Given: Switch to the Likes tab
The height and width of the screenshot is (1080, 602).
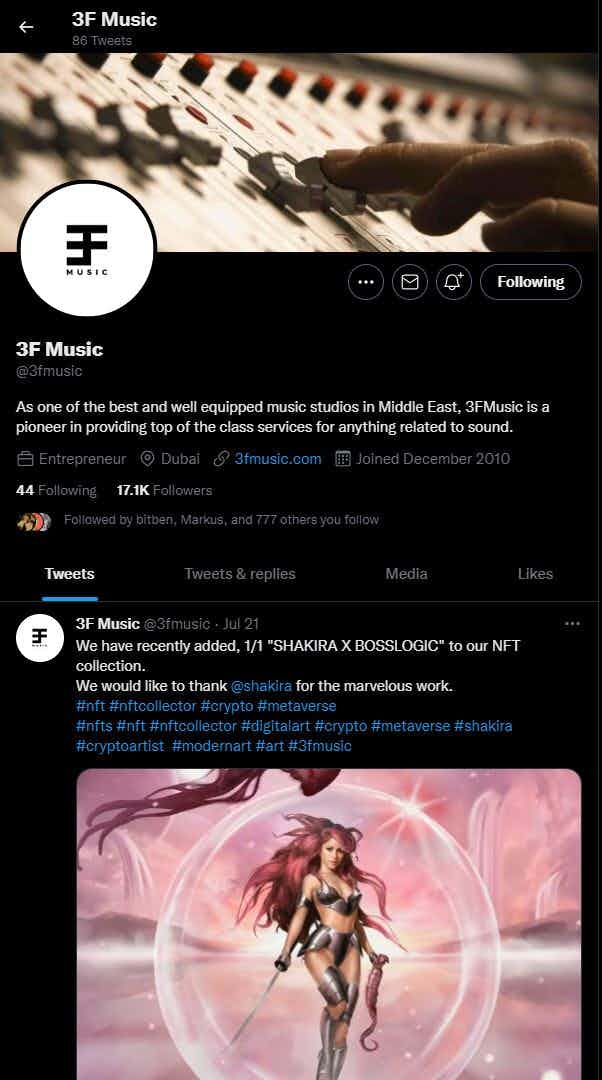Looking at the screenshot, I should [535, 574].
